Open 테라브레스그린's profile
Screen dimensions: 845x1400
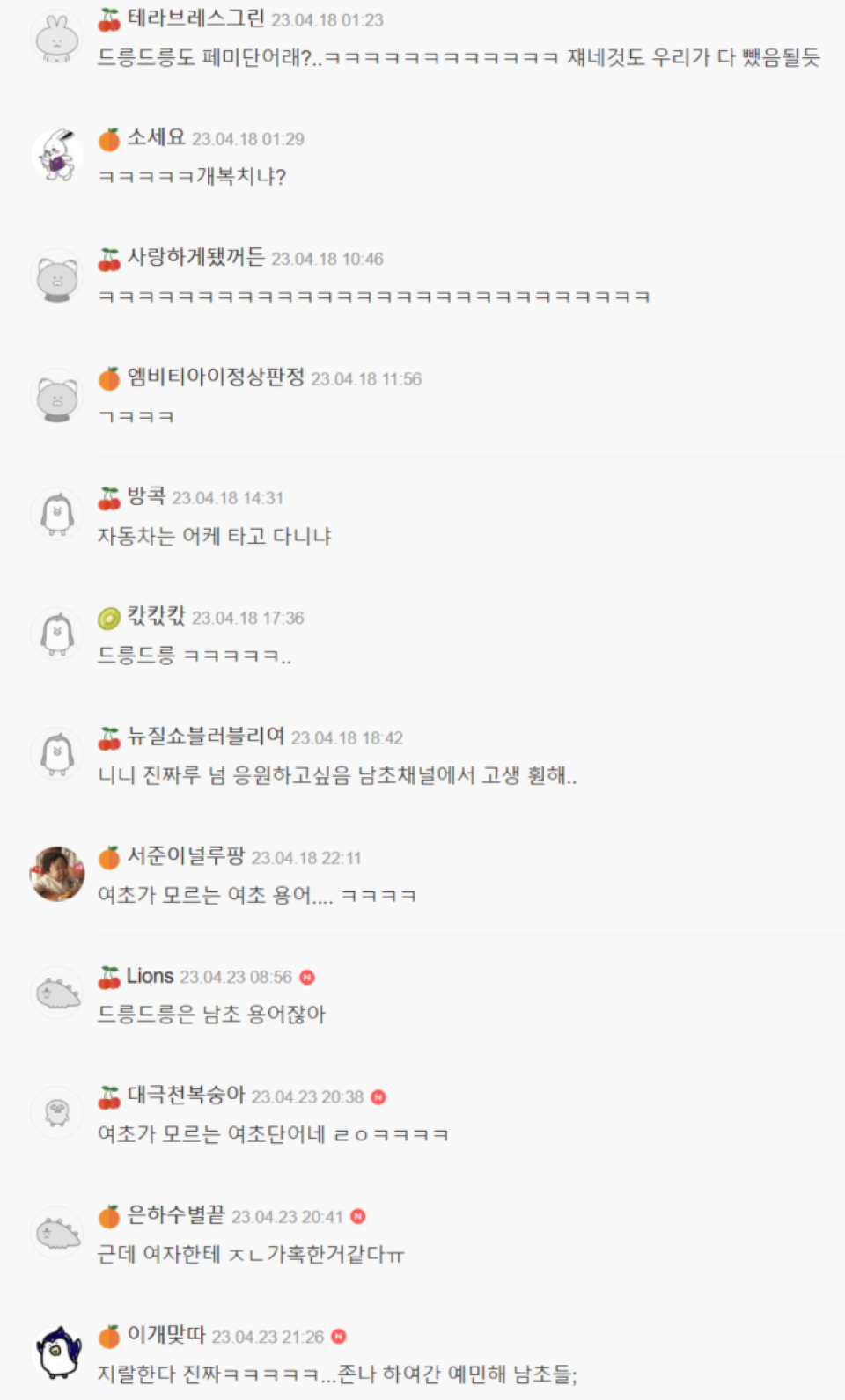click(x=195, y=18)
